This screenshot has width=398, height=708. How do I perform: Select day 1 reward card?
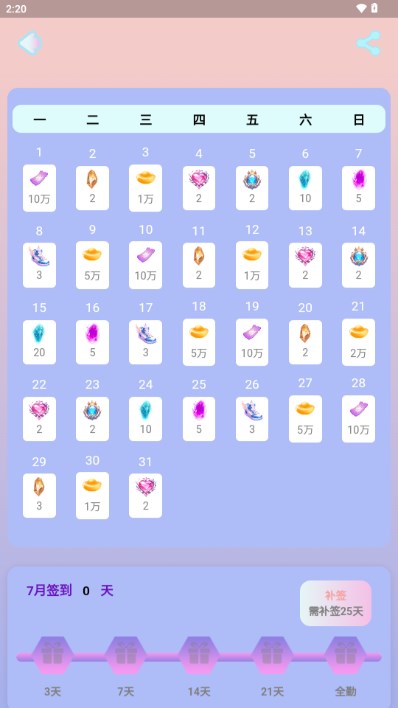(x=39, y=188)
